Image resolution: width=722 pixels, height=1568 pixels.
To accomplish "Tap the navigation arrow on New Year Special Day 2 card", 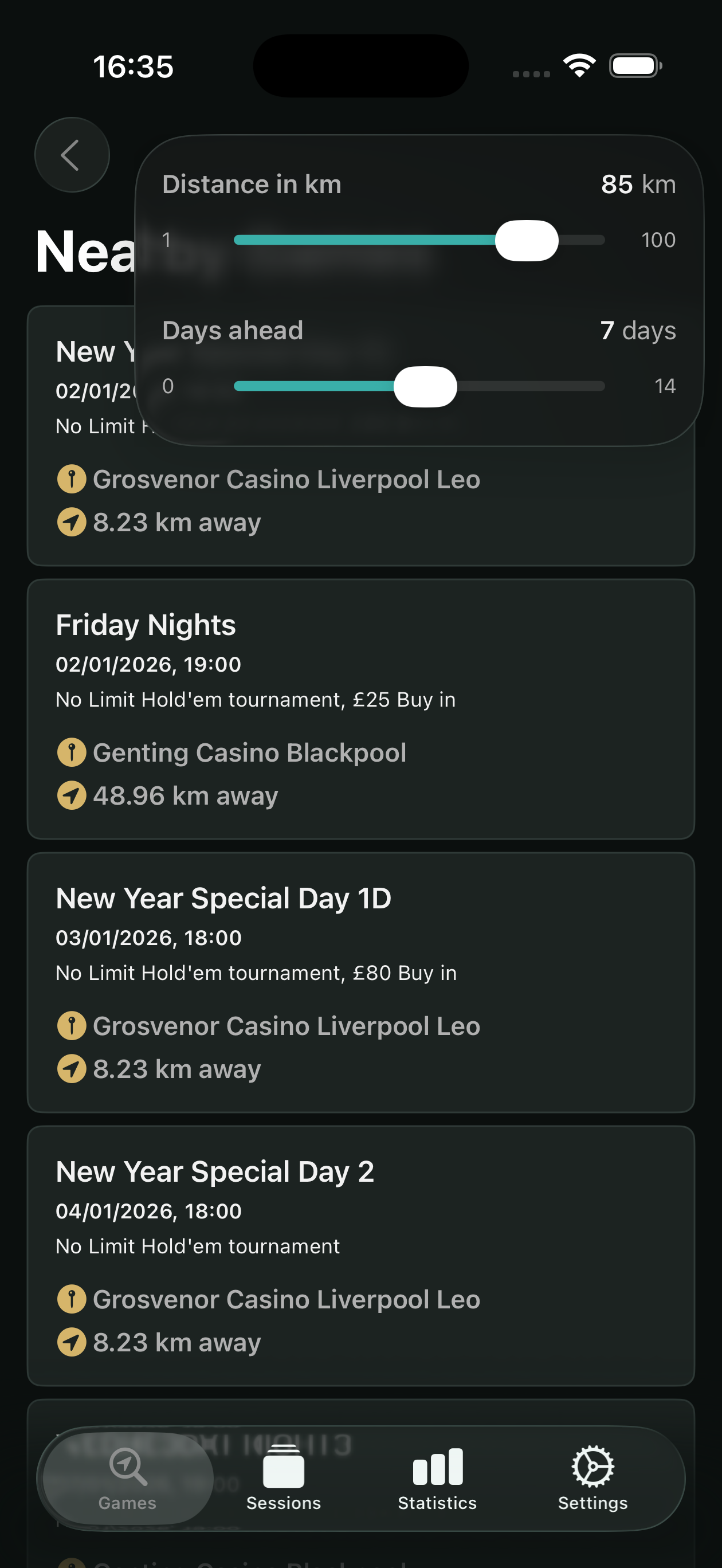I will point(71,1342).
